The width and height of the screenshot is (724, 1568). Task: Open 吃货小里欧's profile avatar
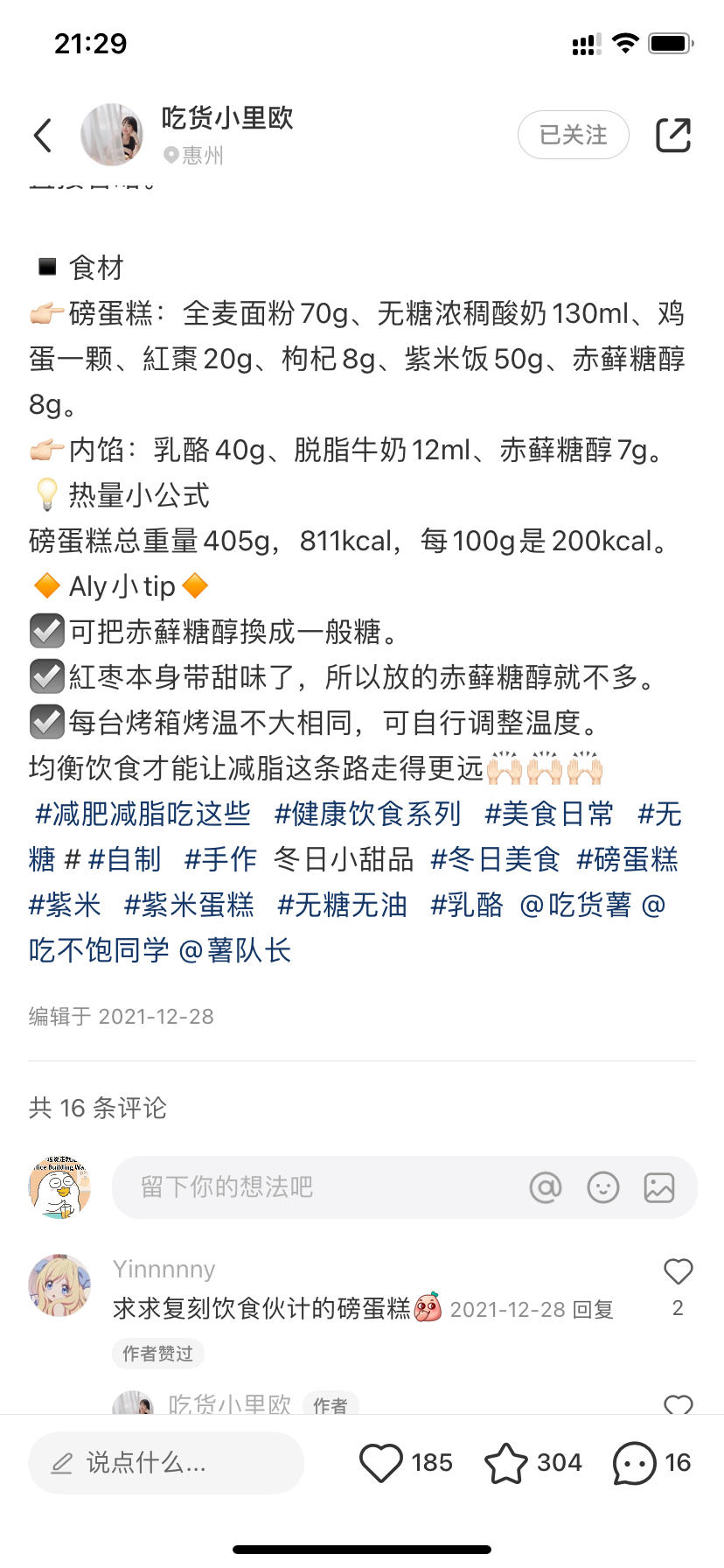(111, 135)
